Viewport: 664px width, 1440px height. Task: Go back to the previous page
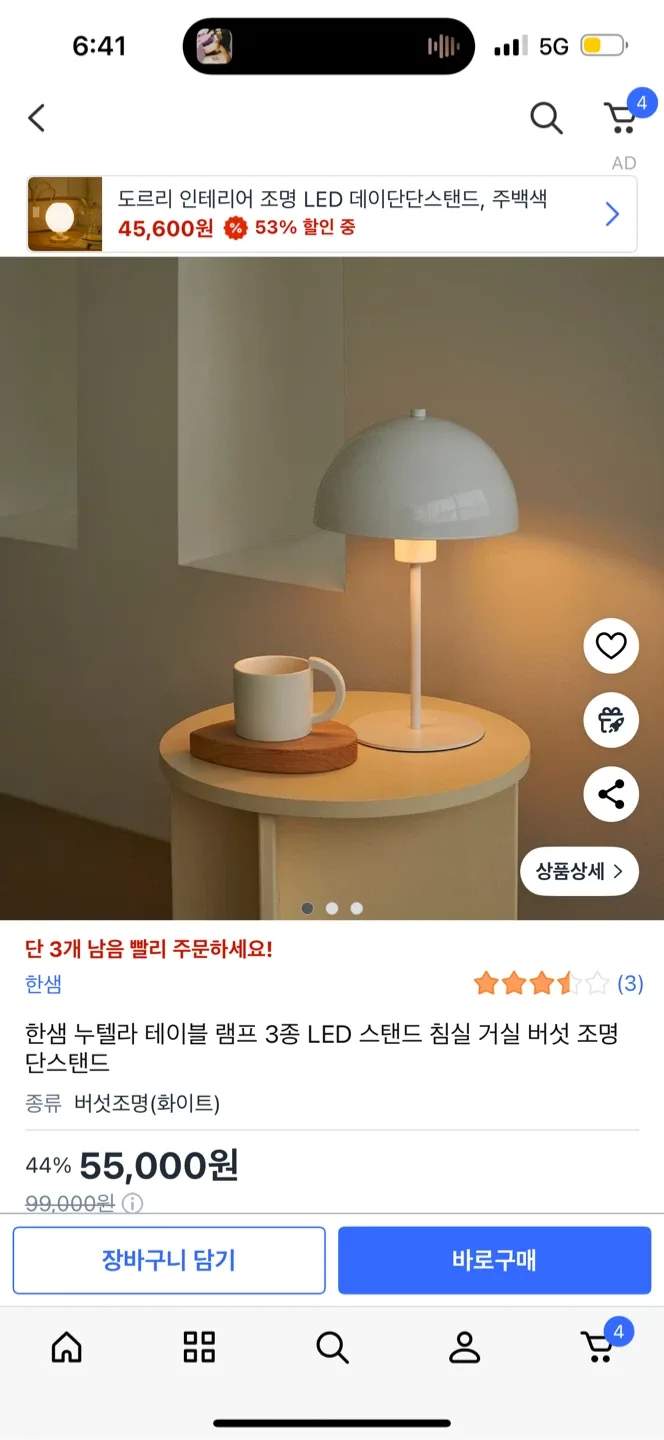point(37,118)
